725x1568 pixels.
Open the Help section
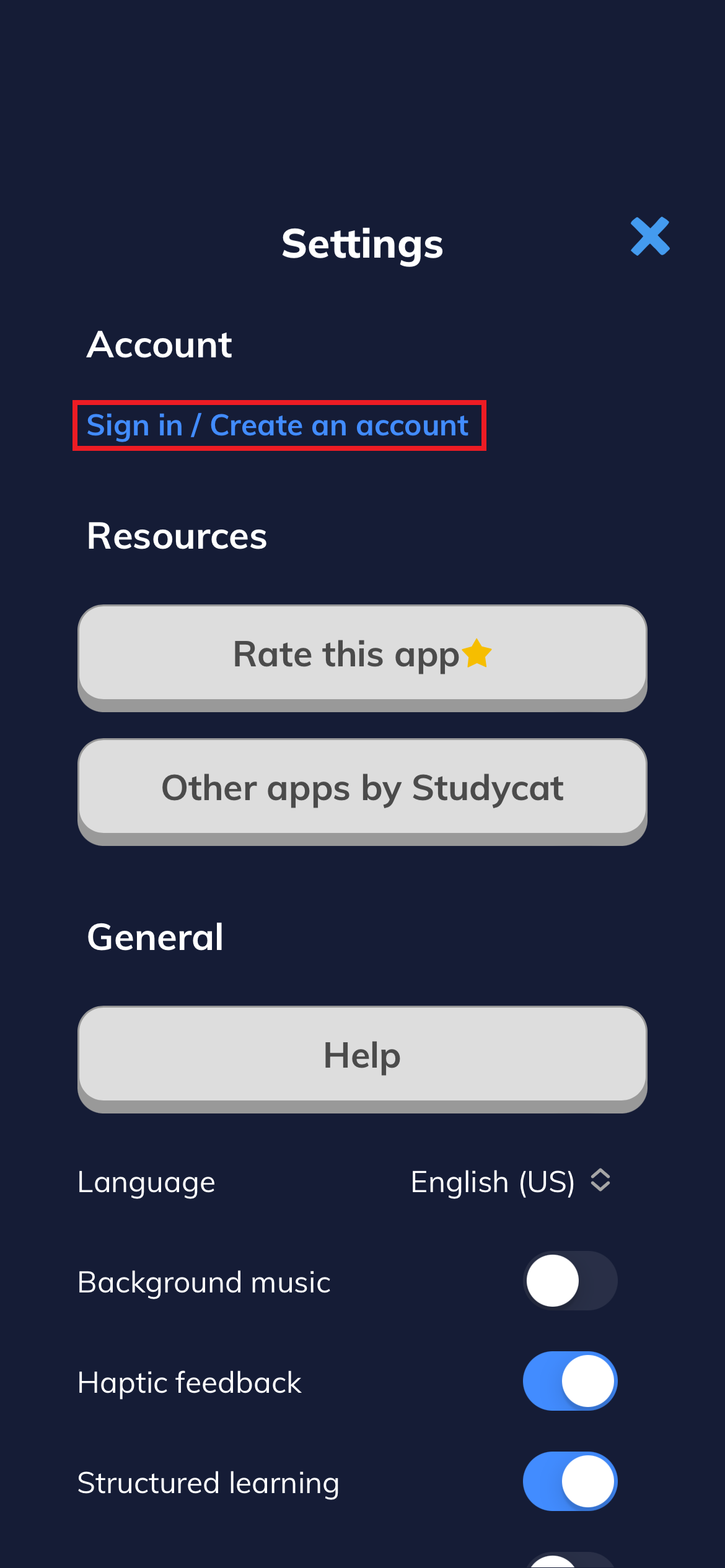pos(362,1056)
